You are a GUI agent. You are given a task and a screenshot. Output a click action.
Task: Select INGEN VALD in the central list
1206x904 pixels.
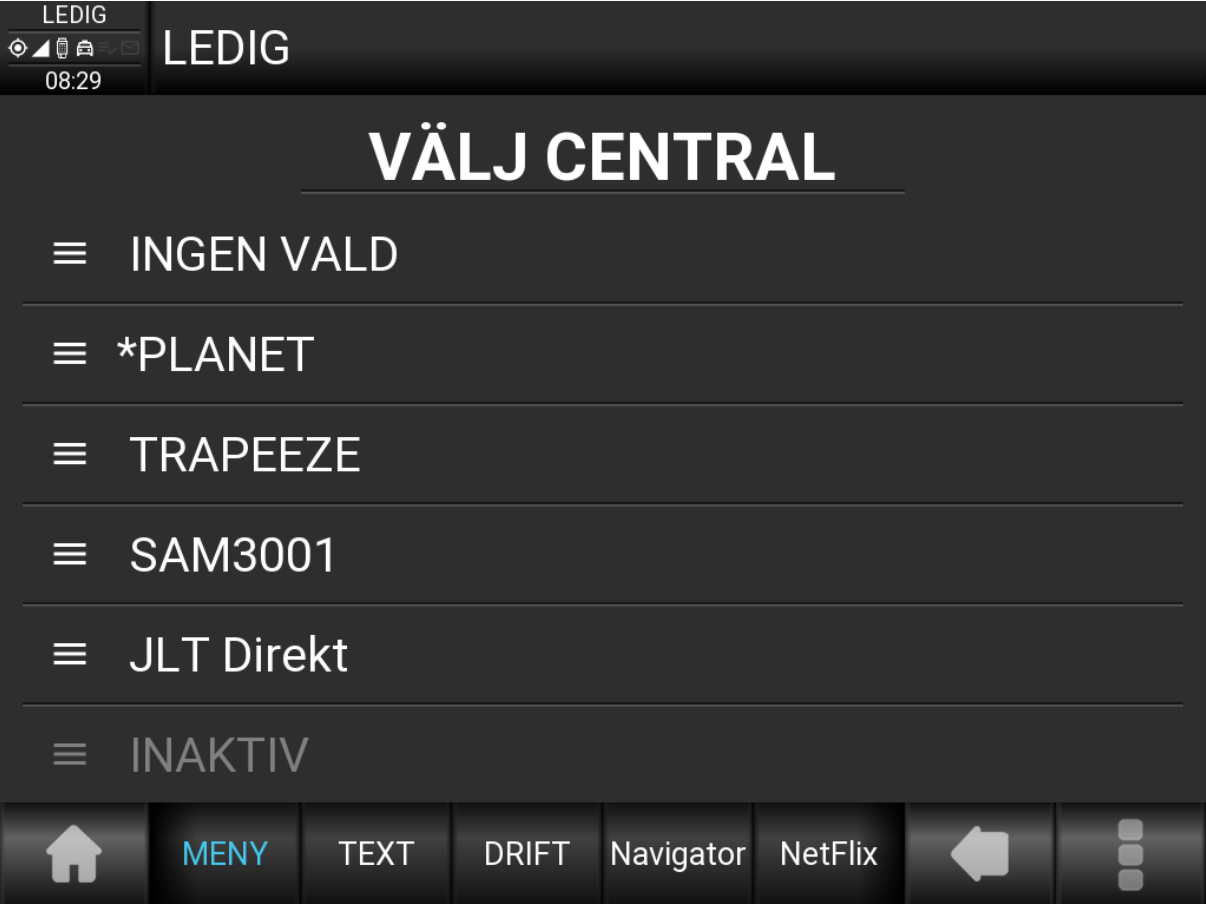tap(264, 255)
